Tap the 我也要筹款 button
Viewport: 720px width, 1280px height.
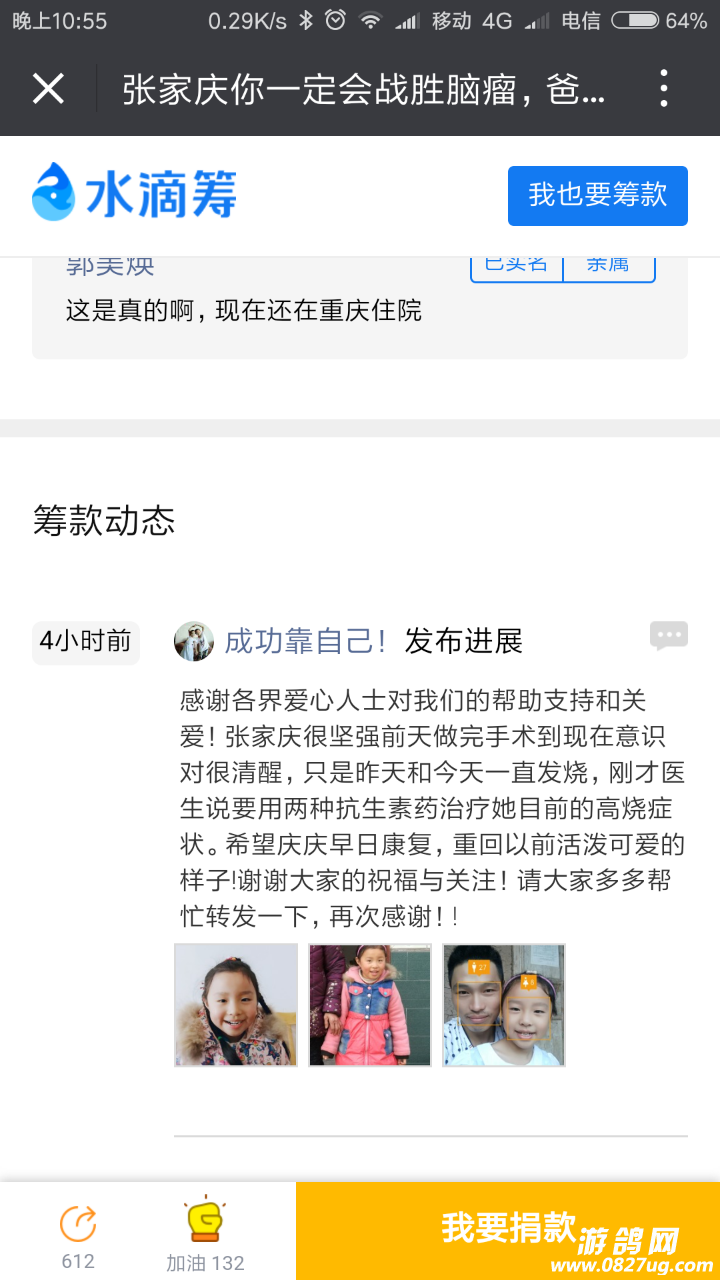pyautogui.click(x=597, y=195)
